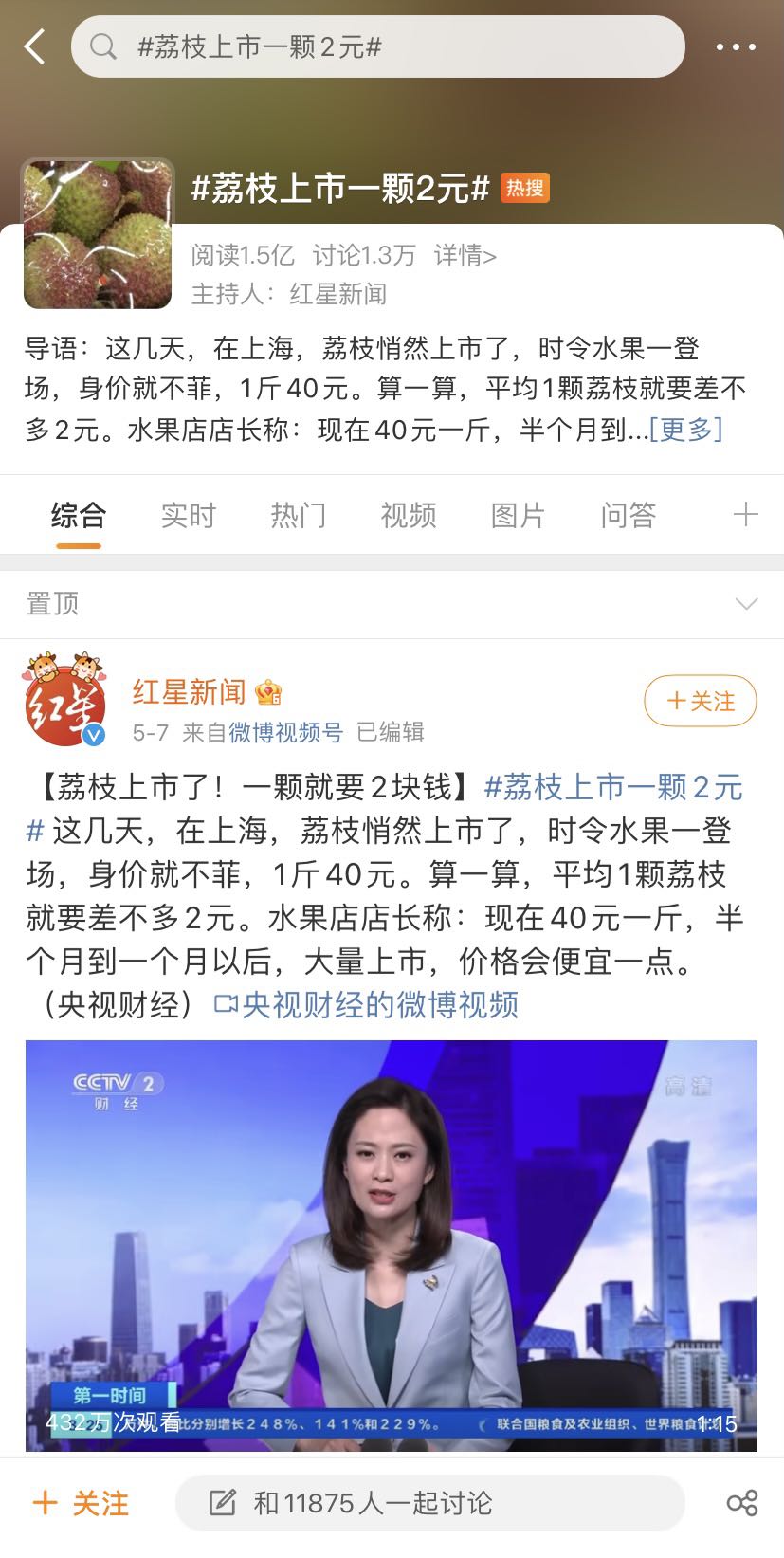Join the discussion with 11875 people

429,1503
